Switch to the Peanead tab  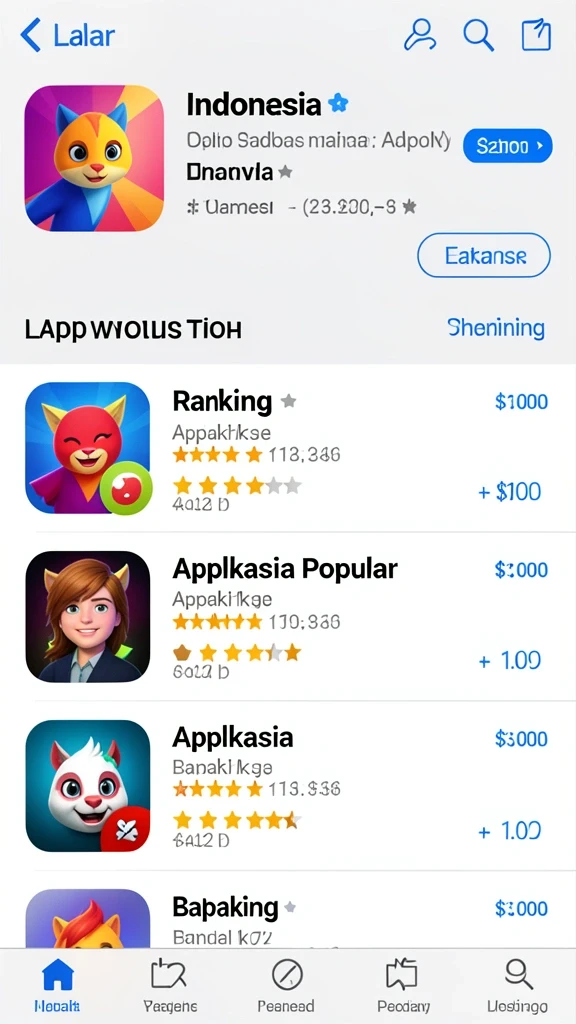pyautogui.click(x=286, y=985)
